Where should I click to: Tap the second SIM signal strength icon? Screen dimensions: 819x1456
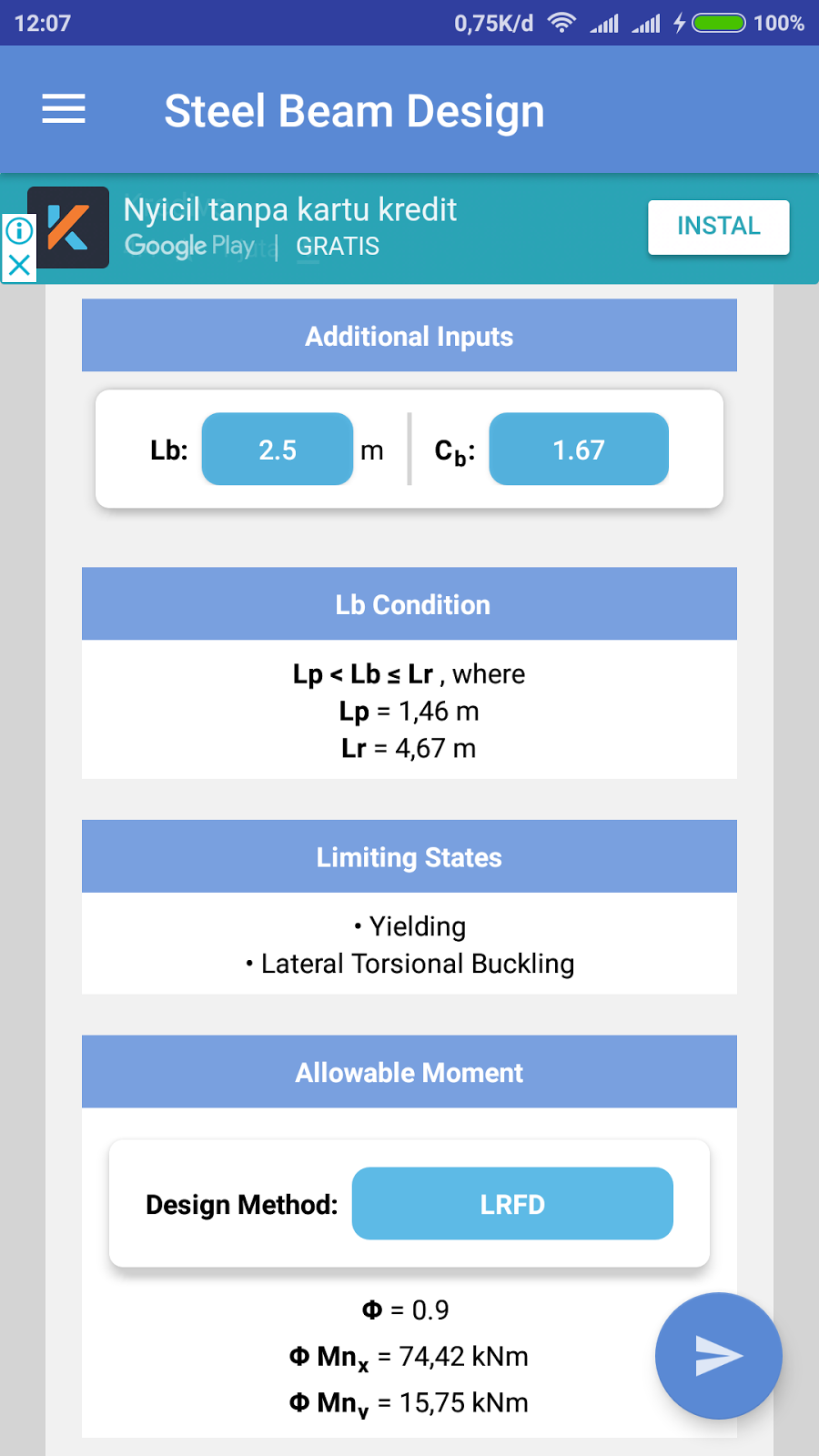pyautogui.click(x=649, y=23)
